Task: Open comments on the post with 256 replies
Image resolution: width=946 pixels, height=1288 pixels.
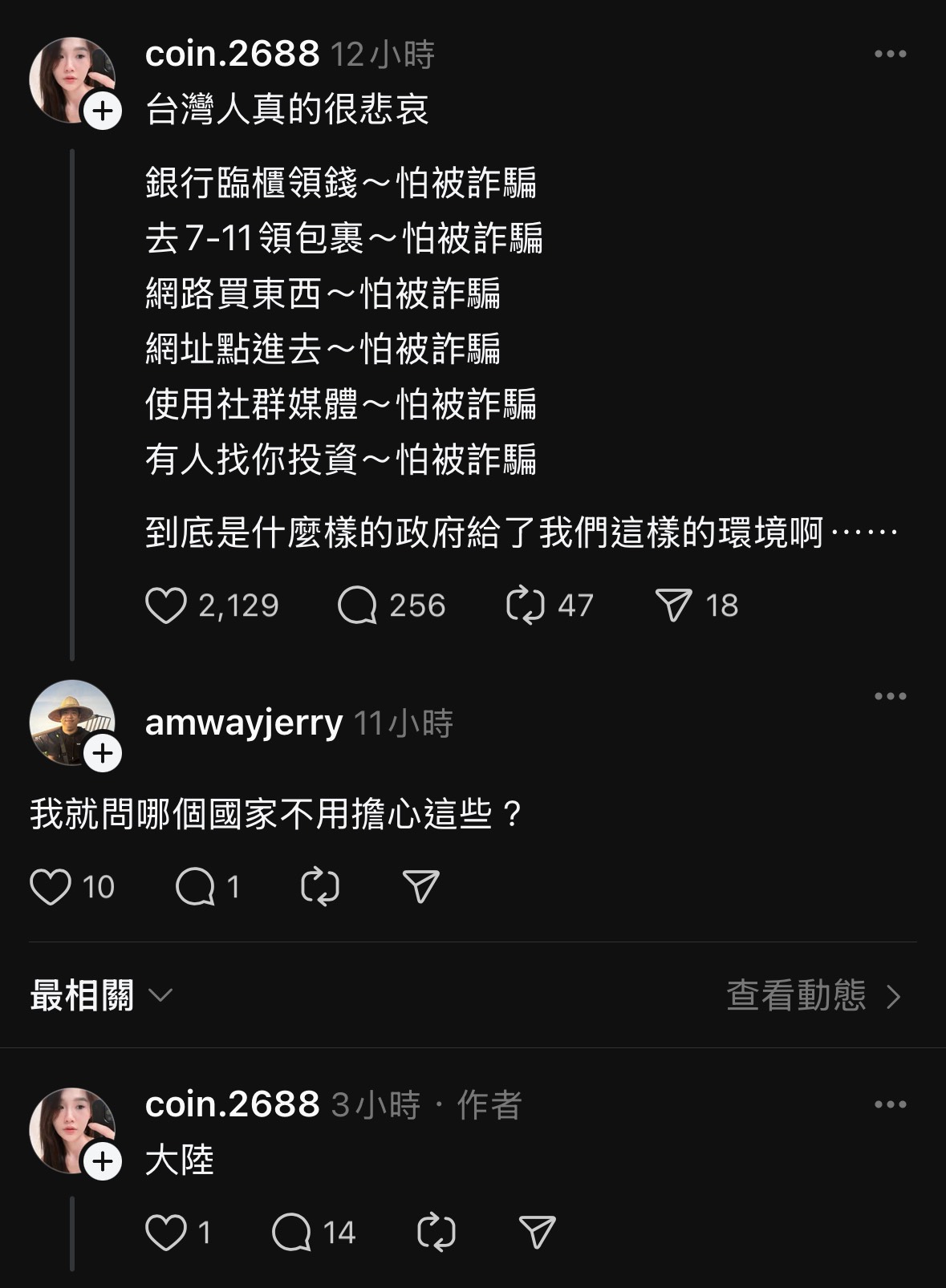Action: click(358, 606)
